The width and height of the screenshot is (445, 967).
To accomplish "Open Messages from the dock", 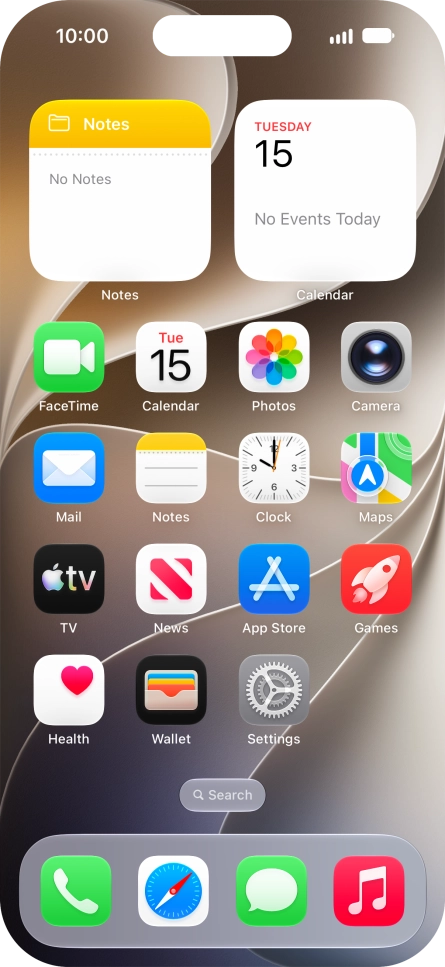I will [271, 891].
